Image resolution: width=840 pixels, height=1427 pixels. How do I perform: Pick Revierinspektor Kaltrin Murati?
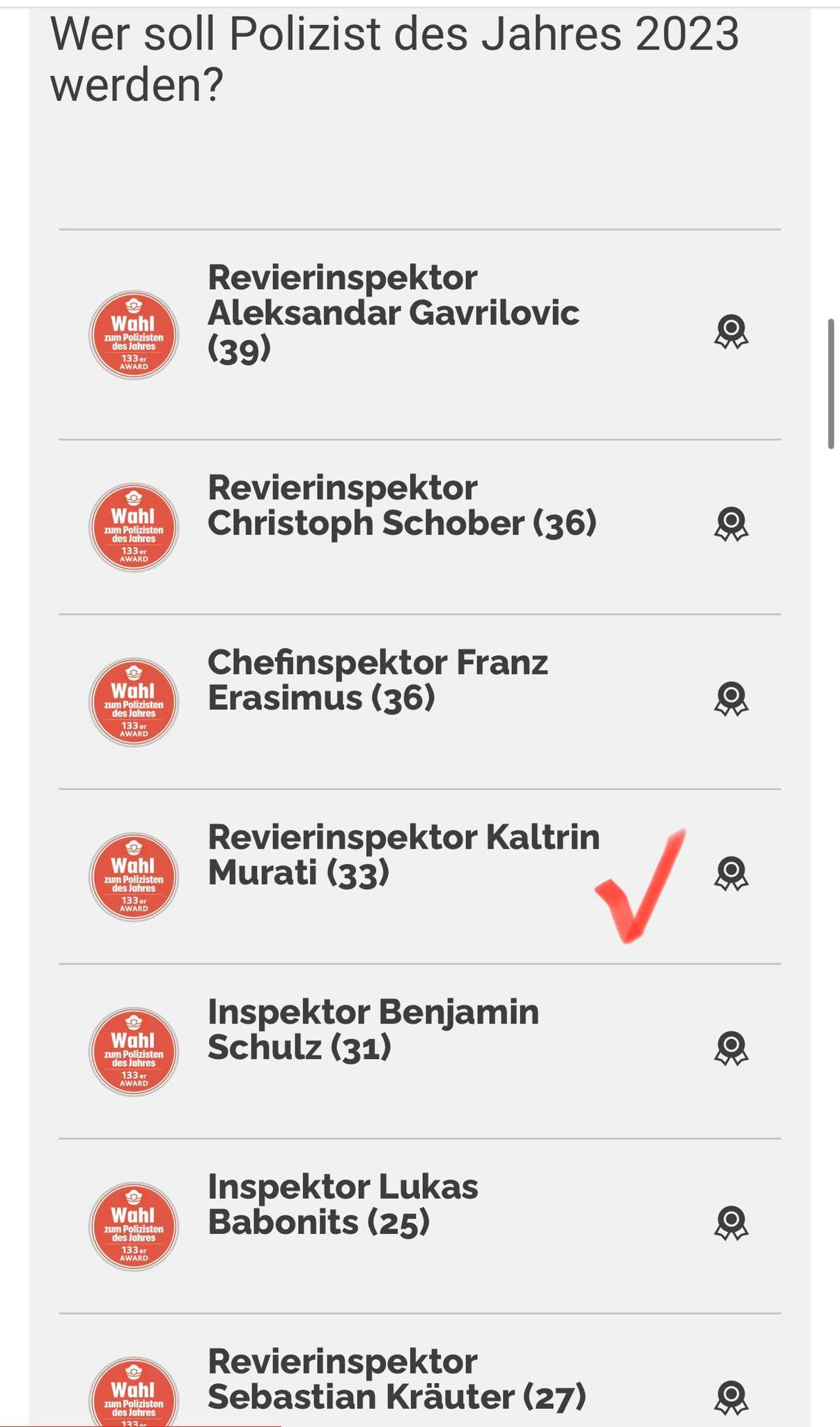point(731,874)
